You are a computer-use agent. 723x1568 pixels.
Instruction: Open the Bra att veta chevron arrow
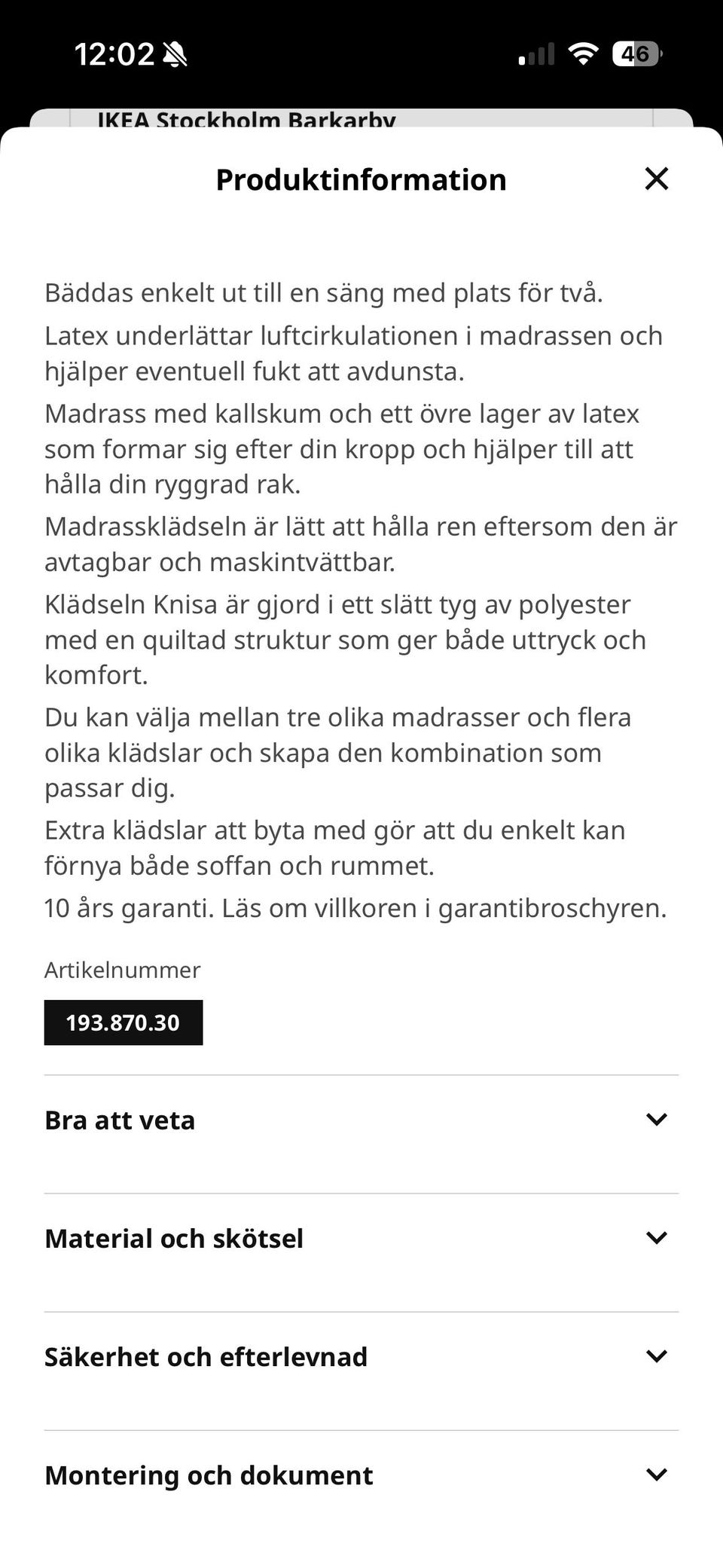click(657, 1120)
